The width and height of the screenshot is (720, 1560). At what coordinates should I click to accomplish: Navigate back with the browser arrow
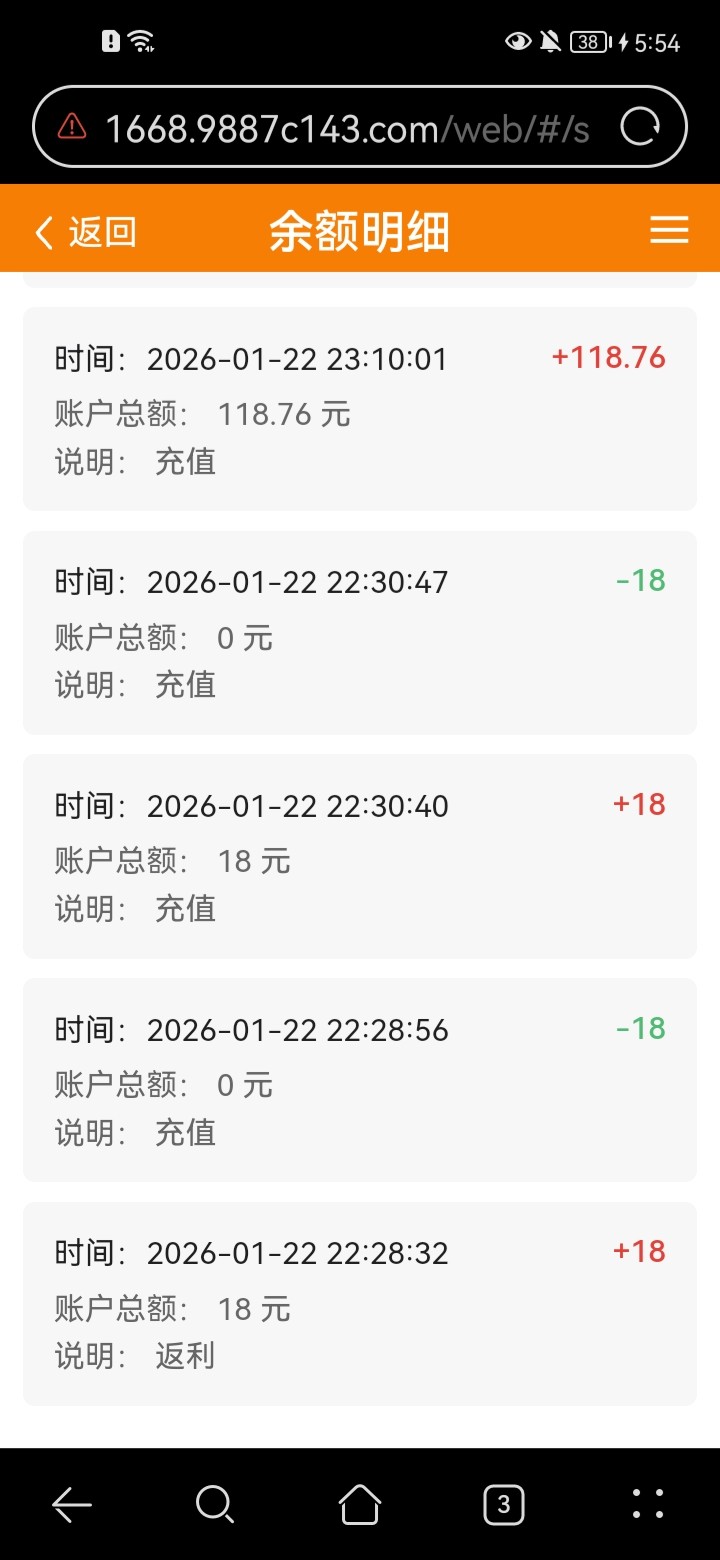click(x=72, y=1503)
